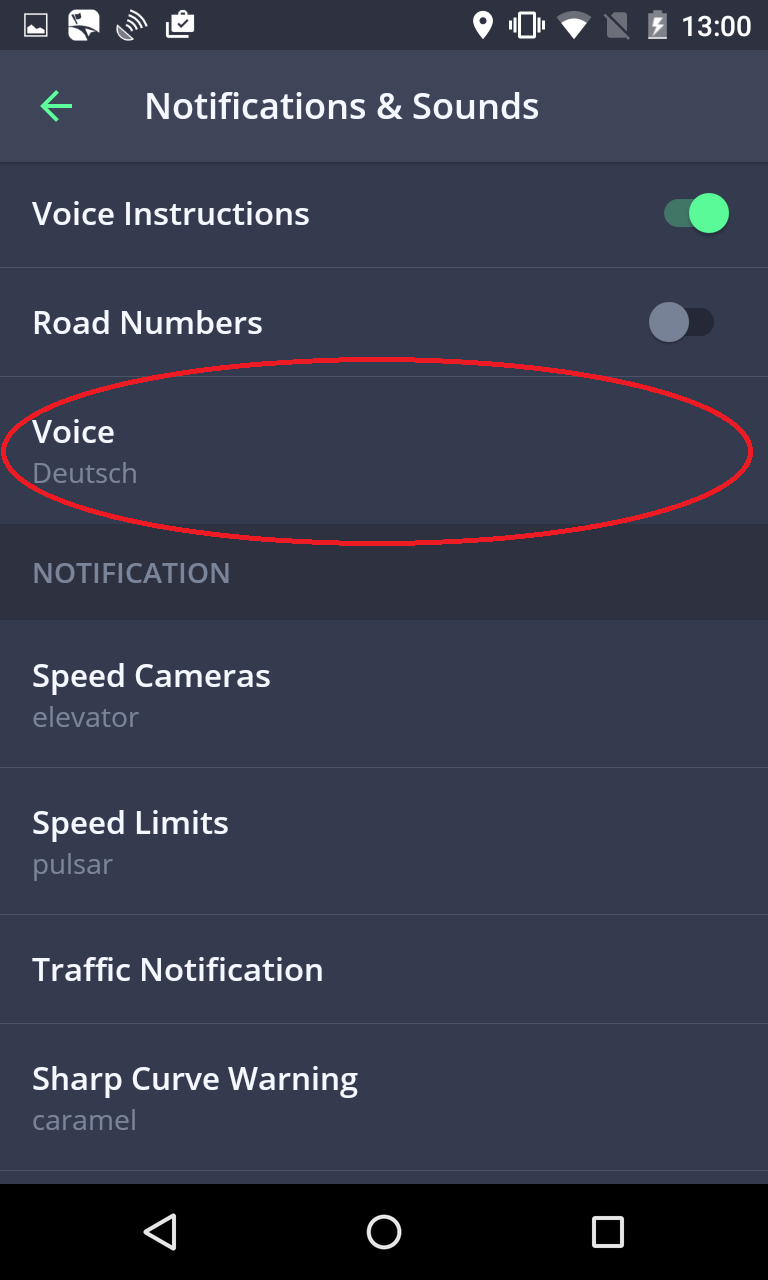Open Traffic Notification settings
This screenshot has width=768, height=1280.
click(384, 969)
